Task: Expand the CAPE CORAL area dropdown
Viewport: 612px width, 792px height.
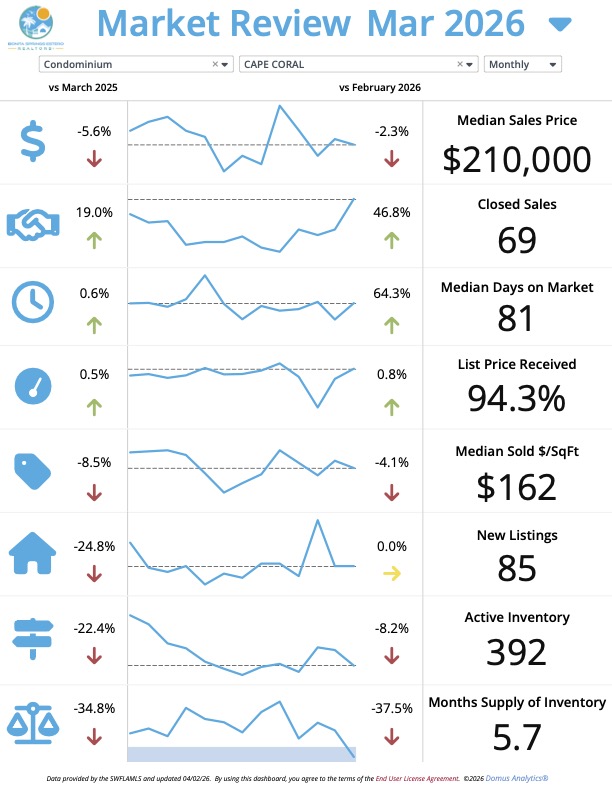Action: [472, 64]
